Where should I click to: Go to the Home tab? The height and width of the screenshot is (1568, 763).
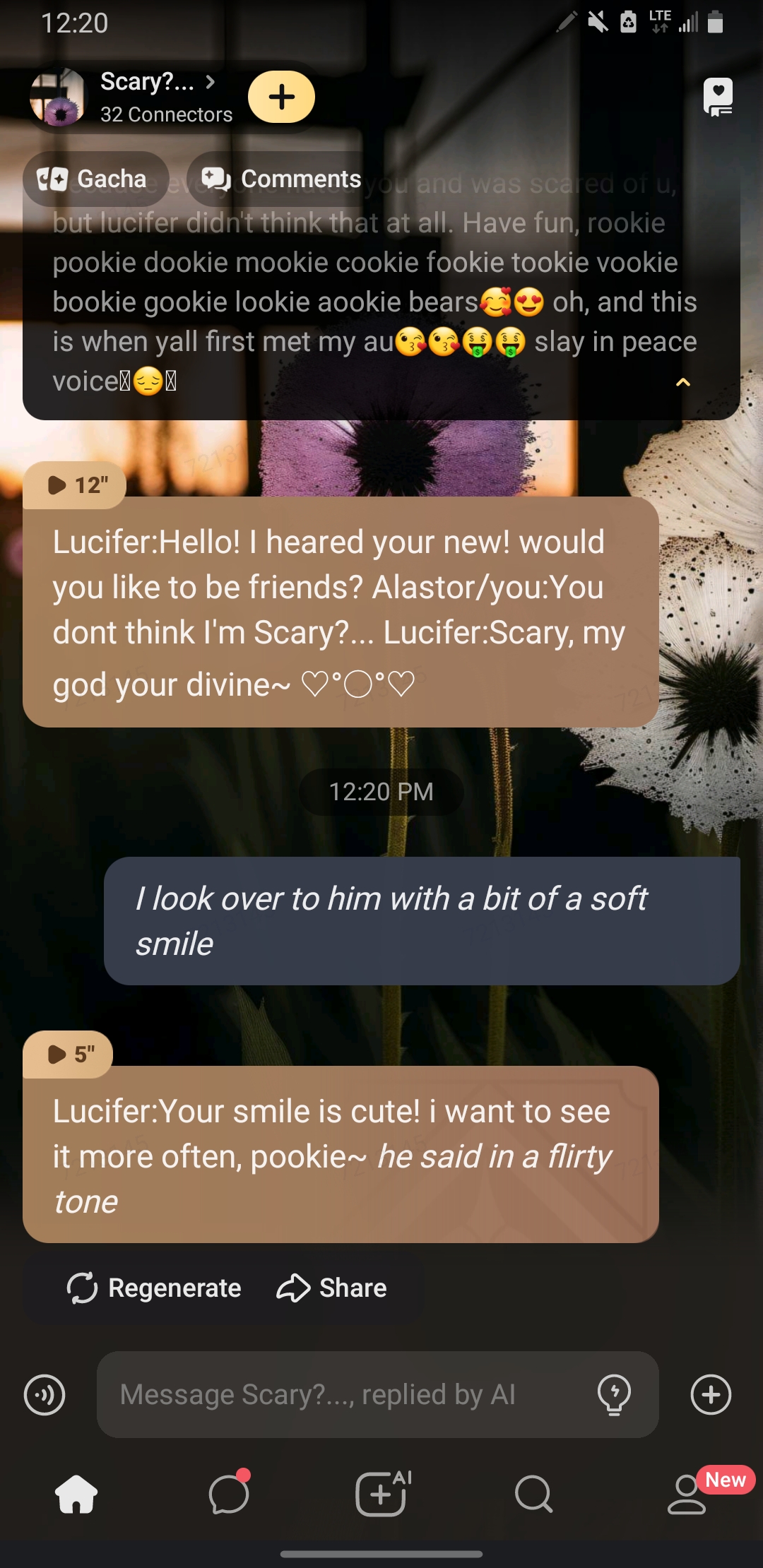click(x=76, y=1494)
